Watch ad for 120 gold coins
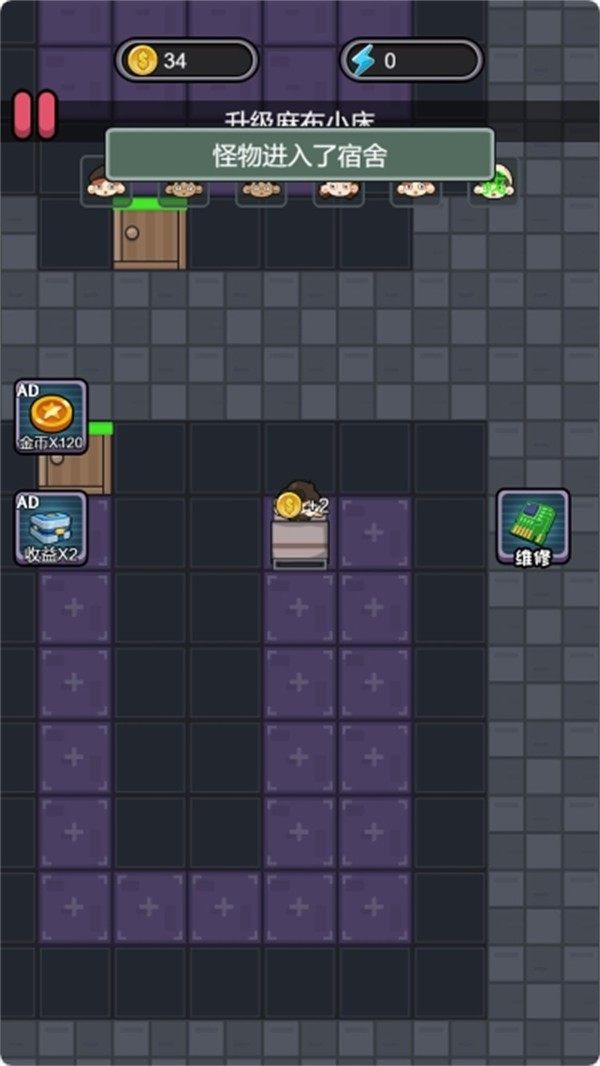Image resolution: width=600 pixels, height=1066 pixels. [51, 417]
